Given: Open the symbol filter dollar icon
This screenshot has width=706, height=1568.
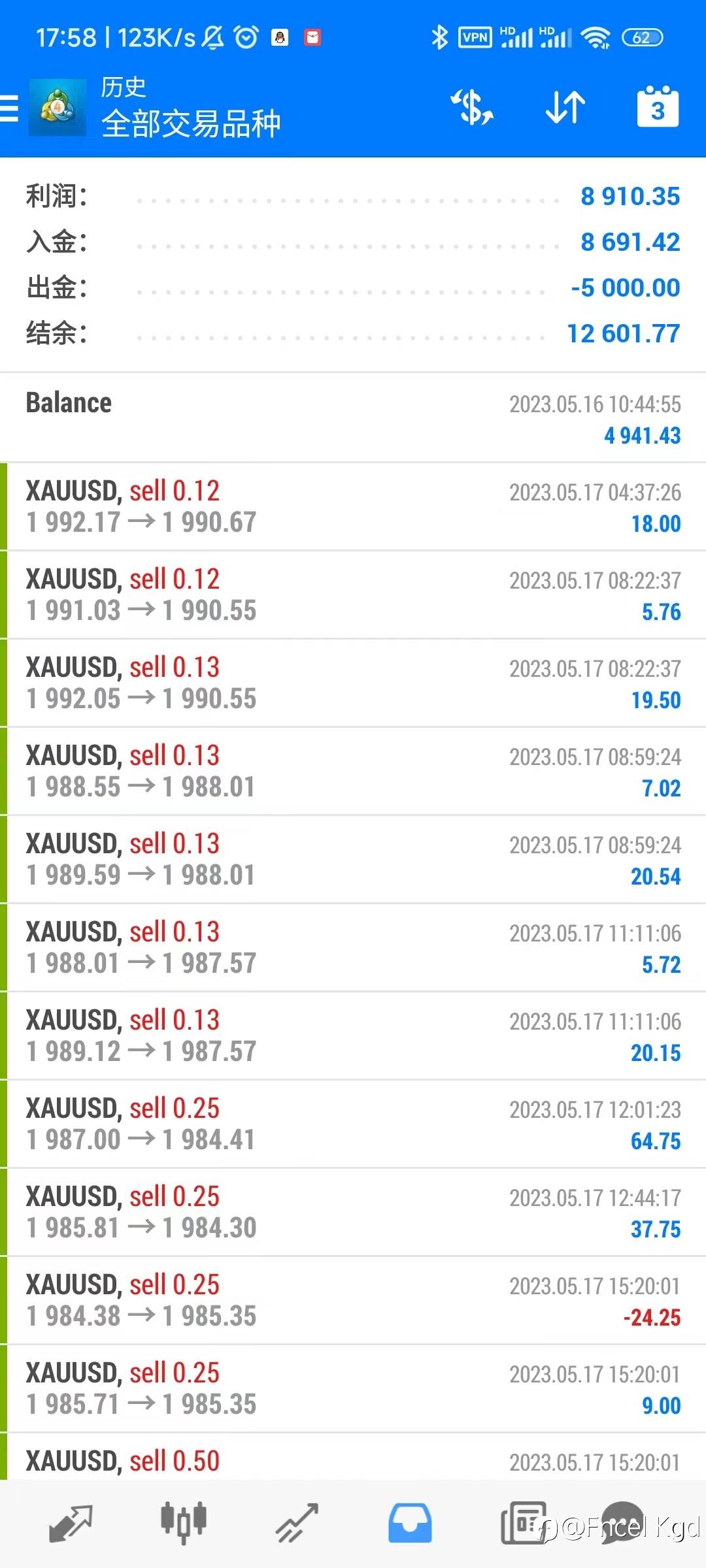Looking at the screenshot, I should pos(472,107).
